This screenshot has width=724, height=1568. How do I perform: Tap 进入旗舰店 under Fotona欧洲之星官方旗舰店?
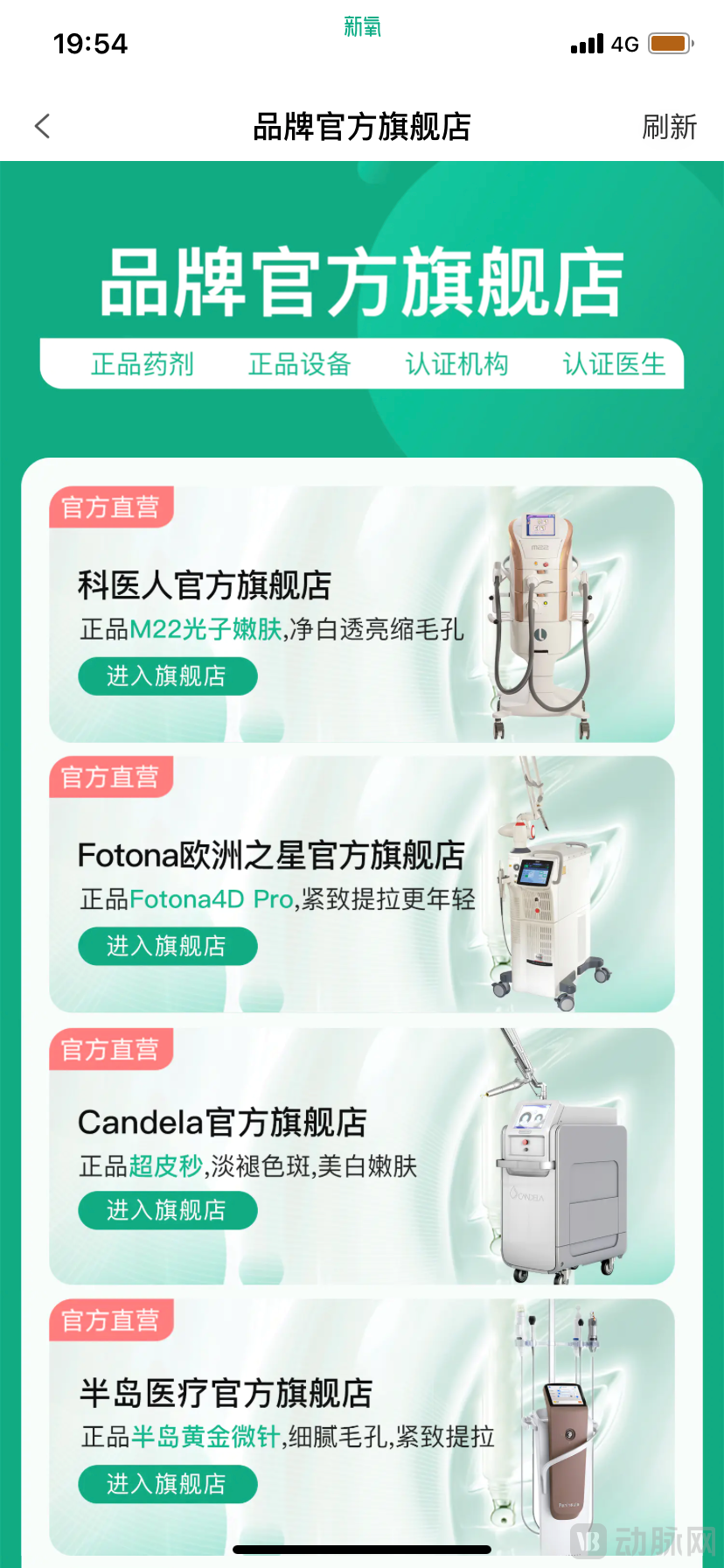[167, 947]
